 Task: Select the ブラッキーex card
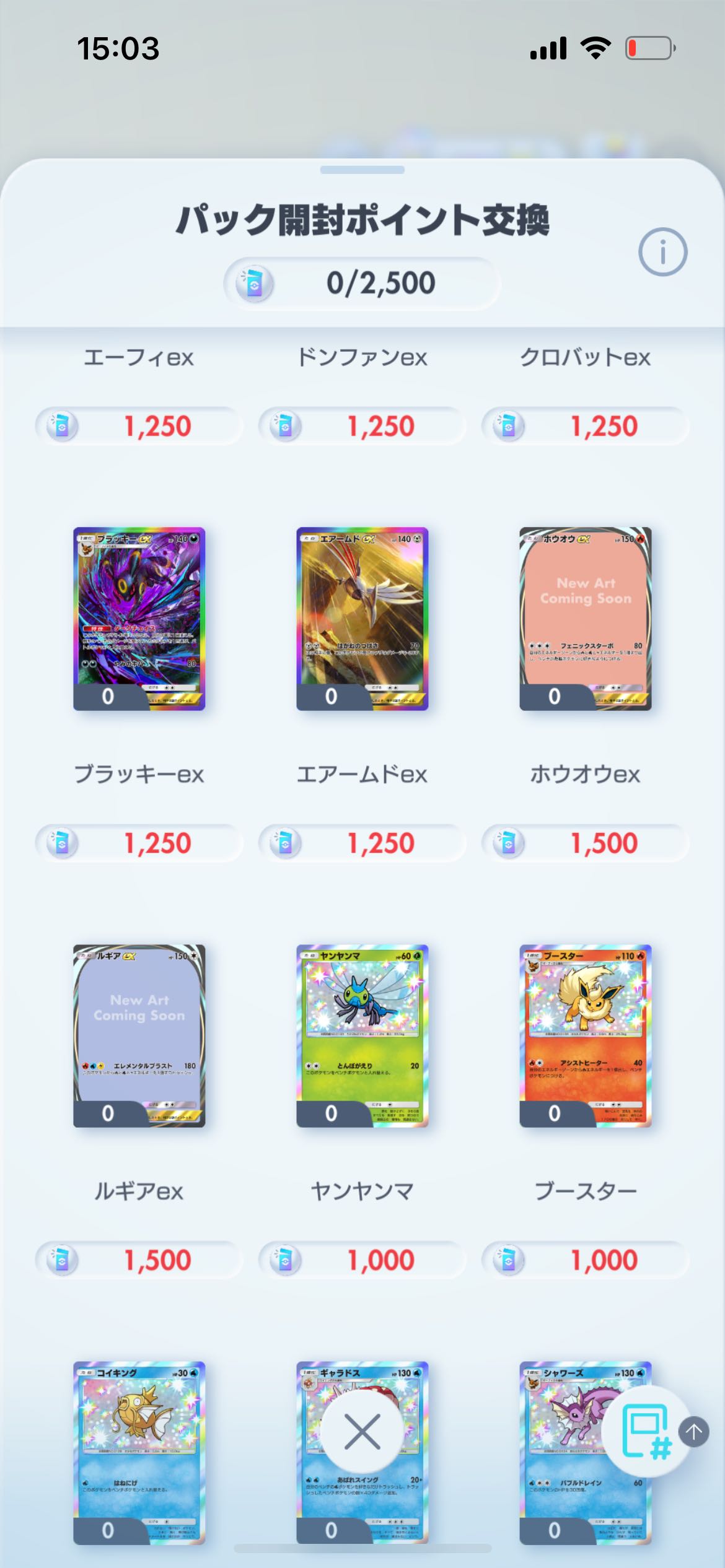(139, 619)
